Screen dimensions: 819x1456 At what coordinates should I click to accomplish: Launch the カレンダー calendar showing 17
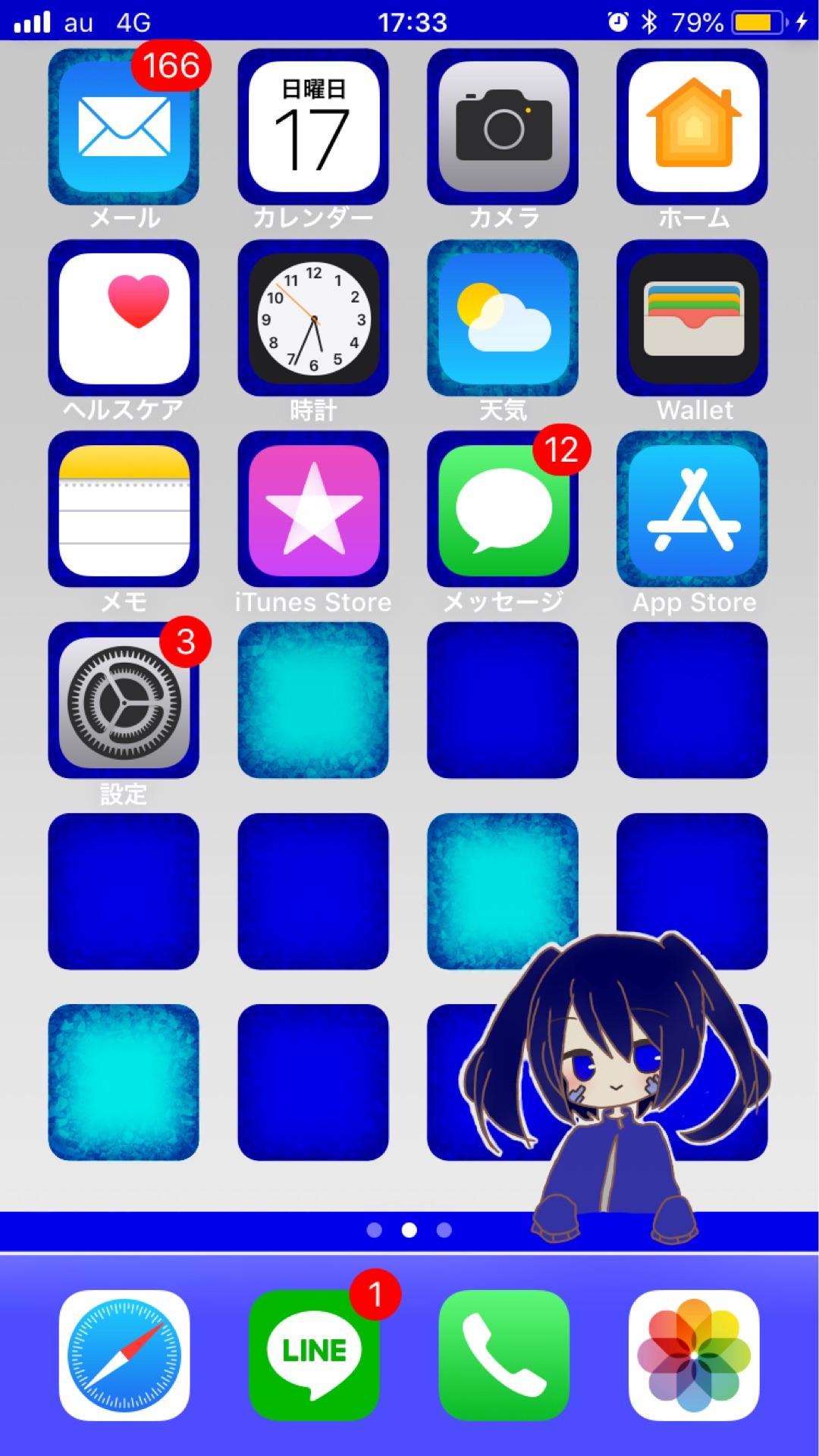[x=313, y=126]
